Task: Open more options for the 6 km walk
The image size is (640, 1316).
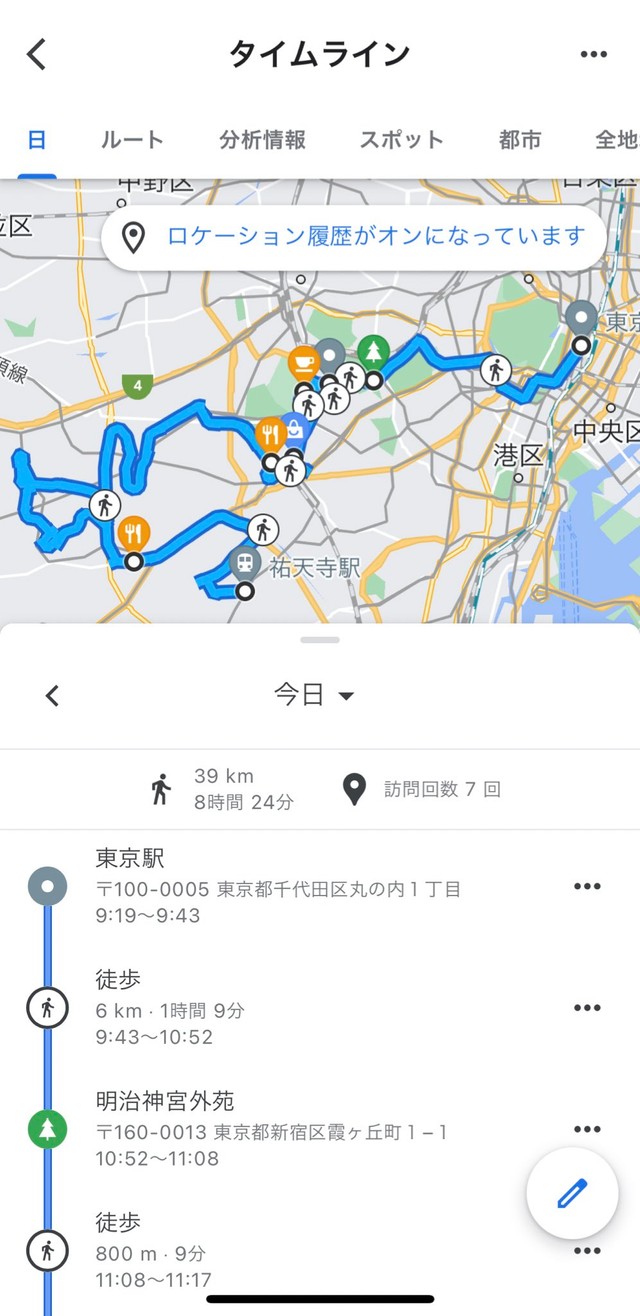Action: tap(587, 1008)
